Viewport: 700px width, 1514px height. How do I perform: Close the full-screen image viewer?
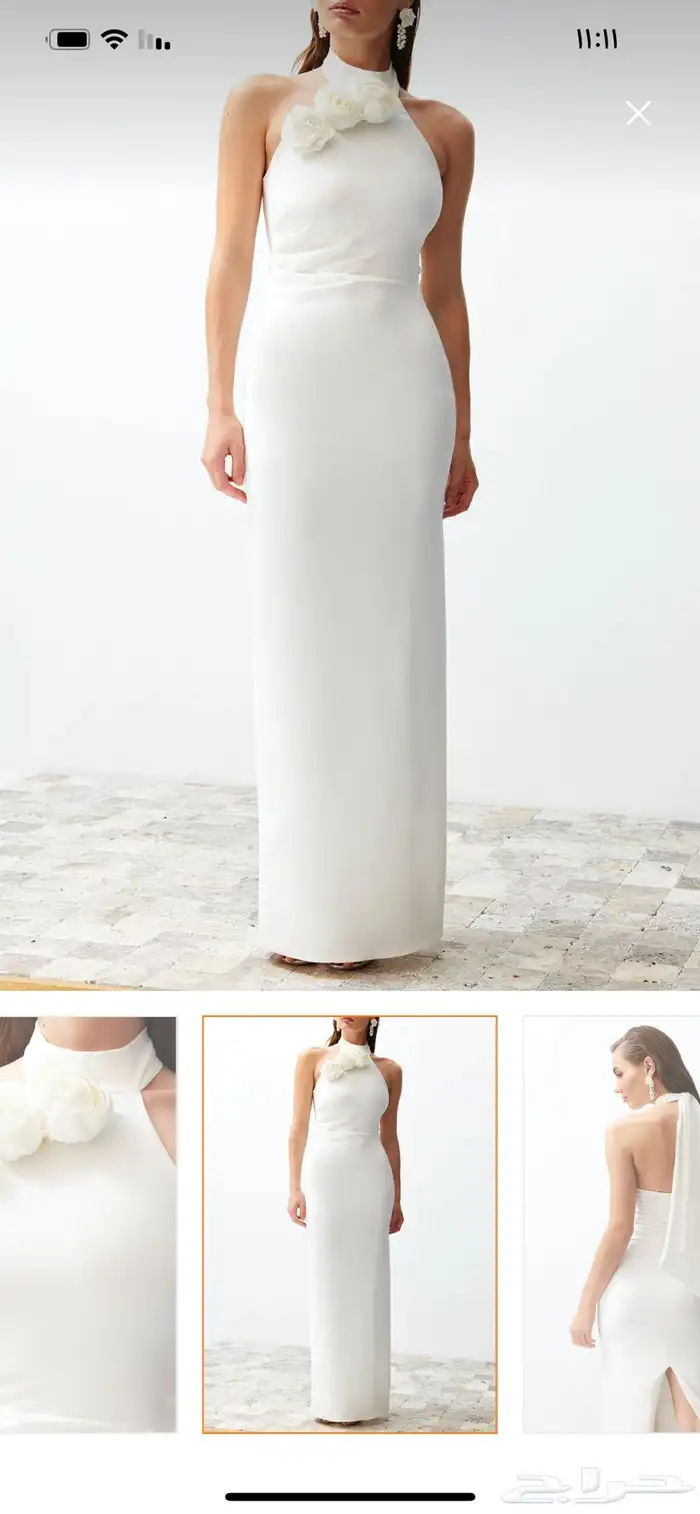click(x=638, y=113)
